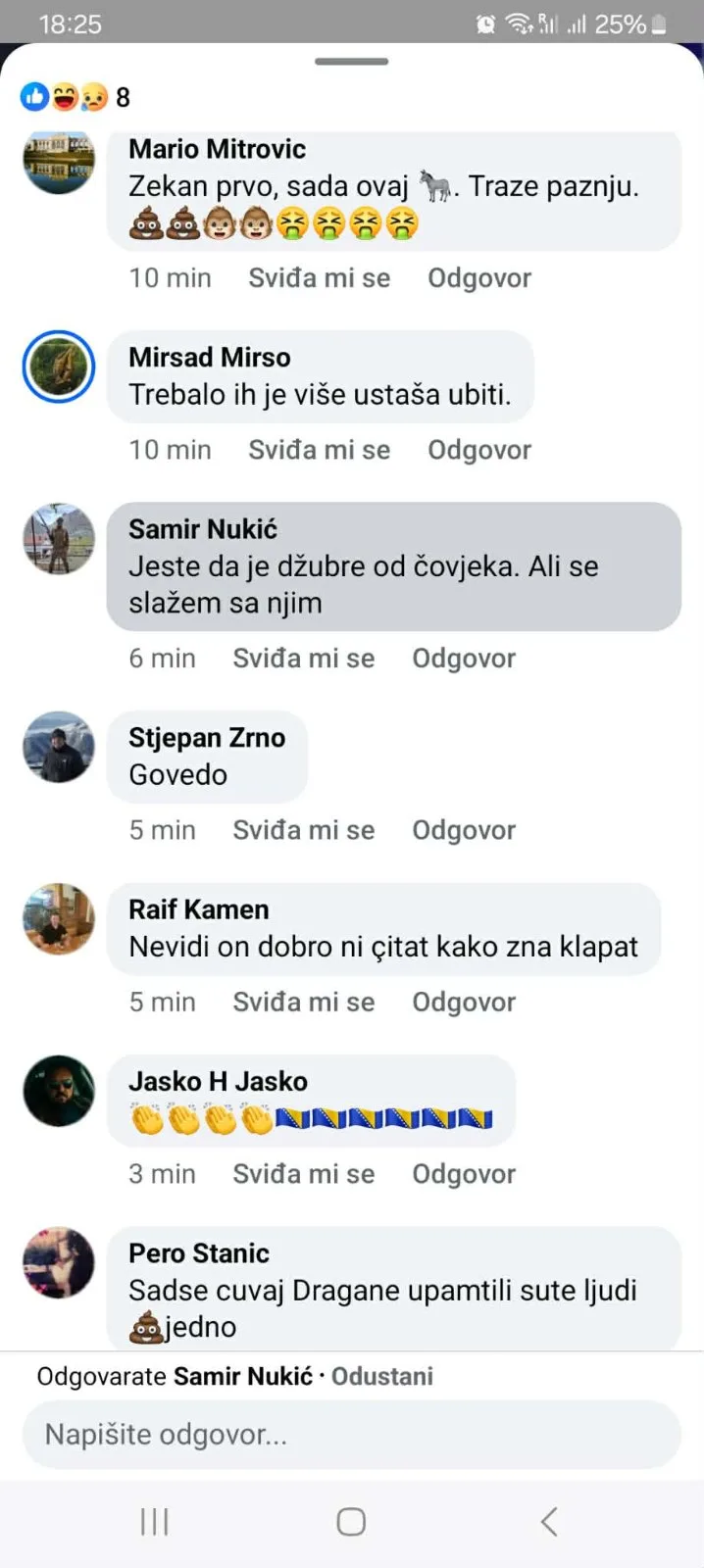Like Mario Mitrovic's comment via Sviđa mi se
Image resolution: width=704 pixels, height=1568 pixels.
coord(319,278)
